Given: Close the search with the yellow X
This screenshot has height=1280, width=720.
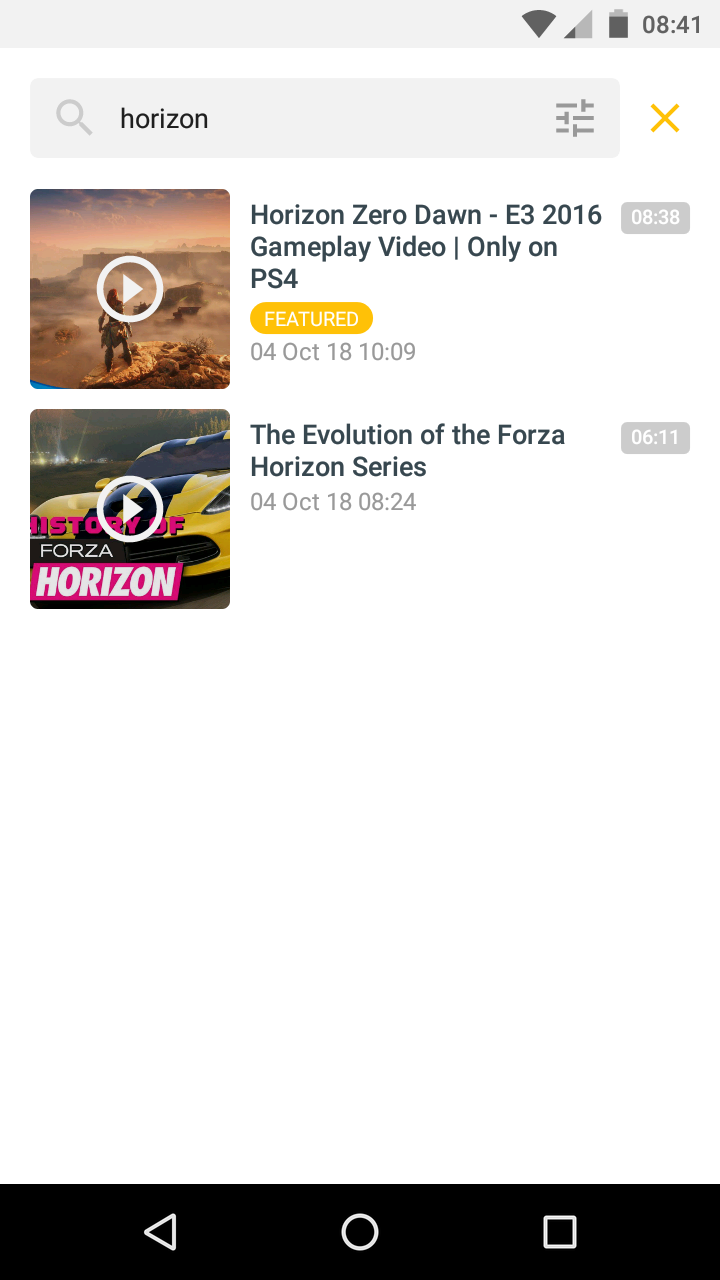Looking at the screenshot, I should coord(665,118).
